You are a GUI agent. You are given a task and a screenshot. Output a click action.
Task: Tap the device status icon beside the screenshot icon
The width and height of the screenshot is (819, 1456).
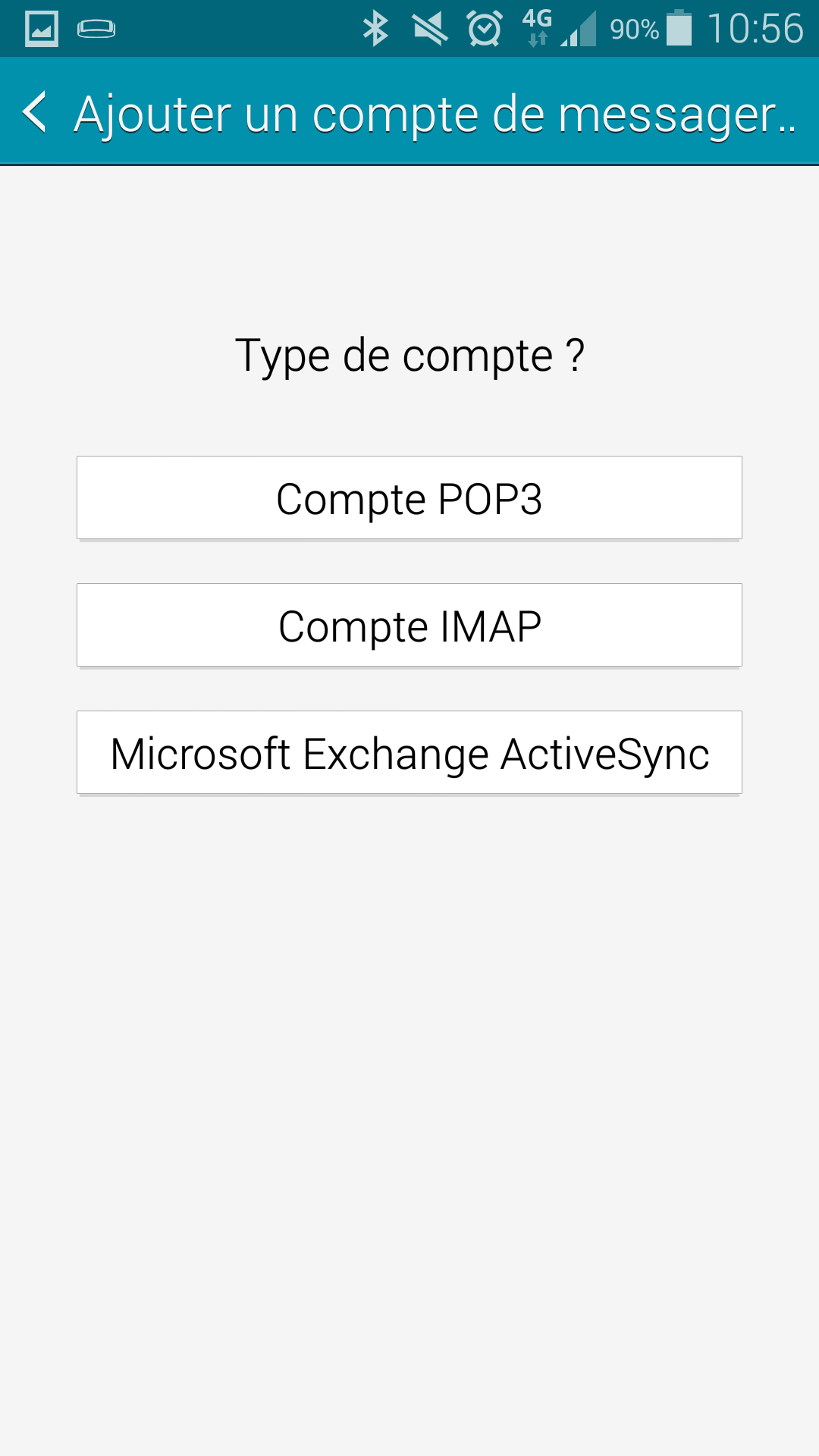[x=98, y=29]
